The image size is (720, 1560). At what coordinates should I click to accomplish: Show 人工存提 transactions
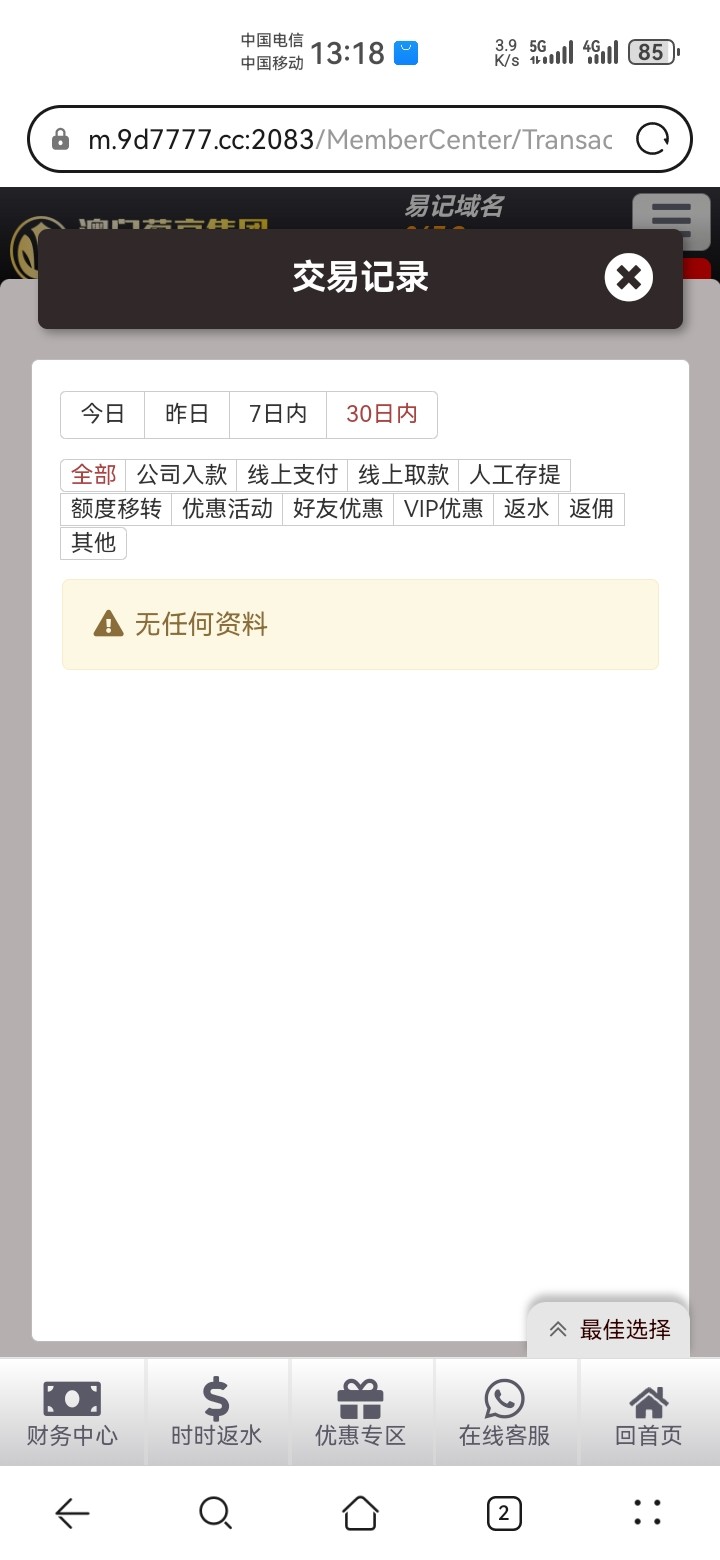pos(515,474)
